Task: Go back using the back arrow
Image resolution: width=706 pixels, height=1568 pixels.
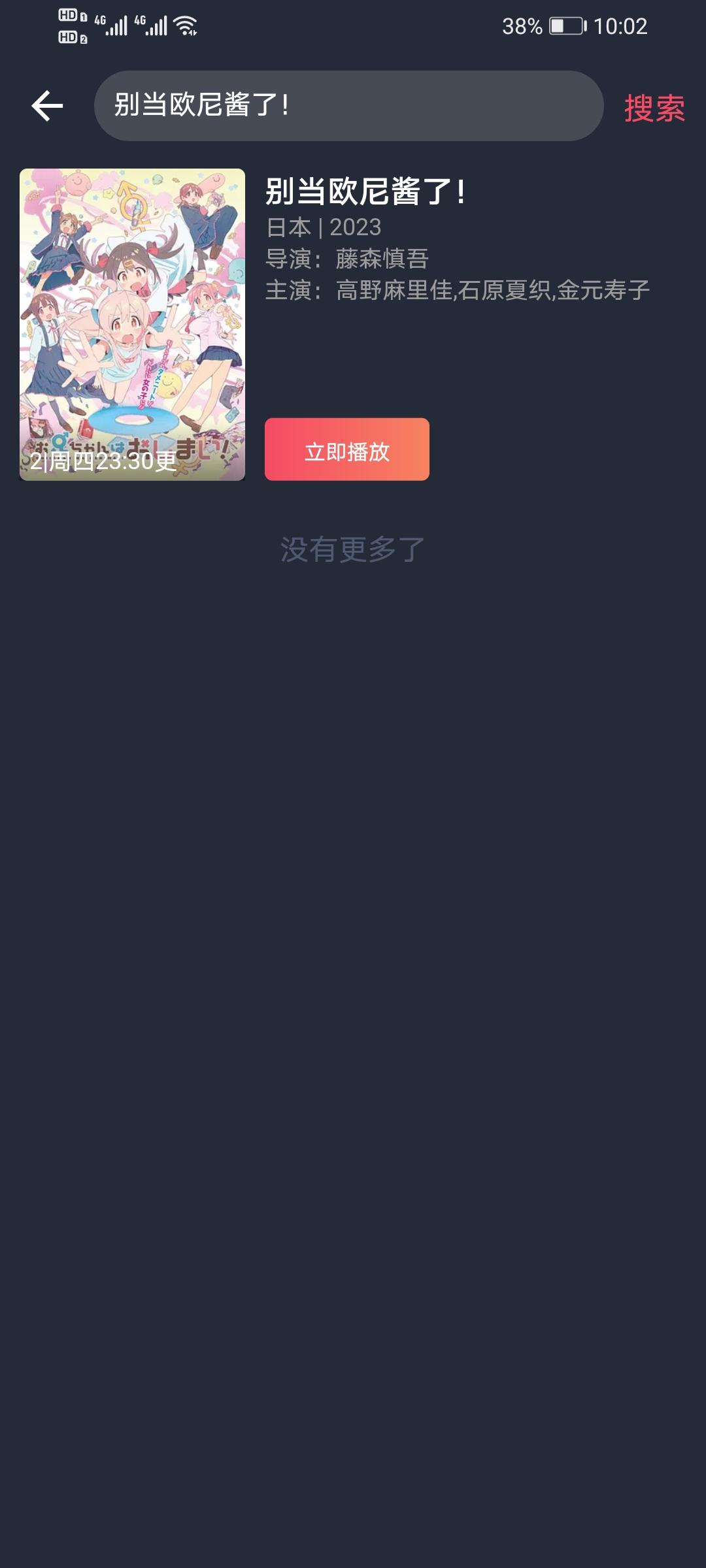Action: point(48,106)
